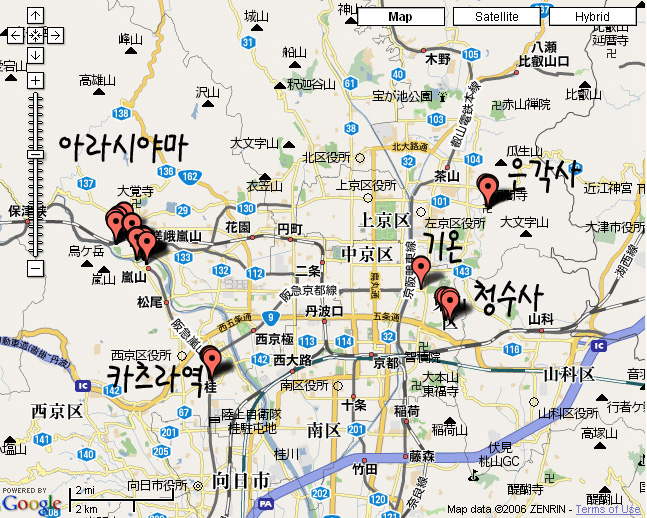Pan the map up with arrow
The image size is (647, 518).
tap(35, 16)
